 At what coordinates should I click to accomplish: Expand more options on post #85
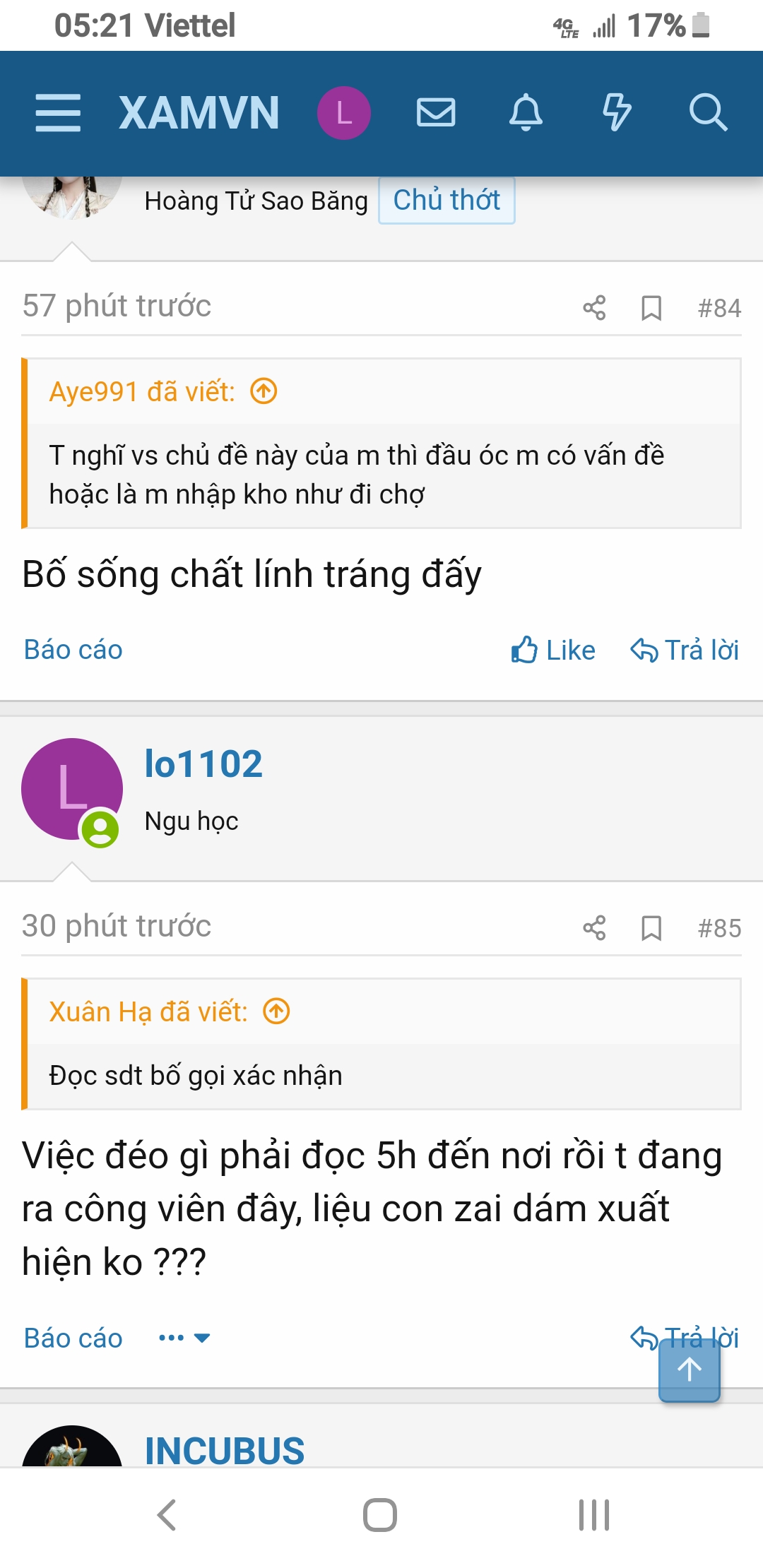click(184, 1338)
